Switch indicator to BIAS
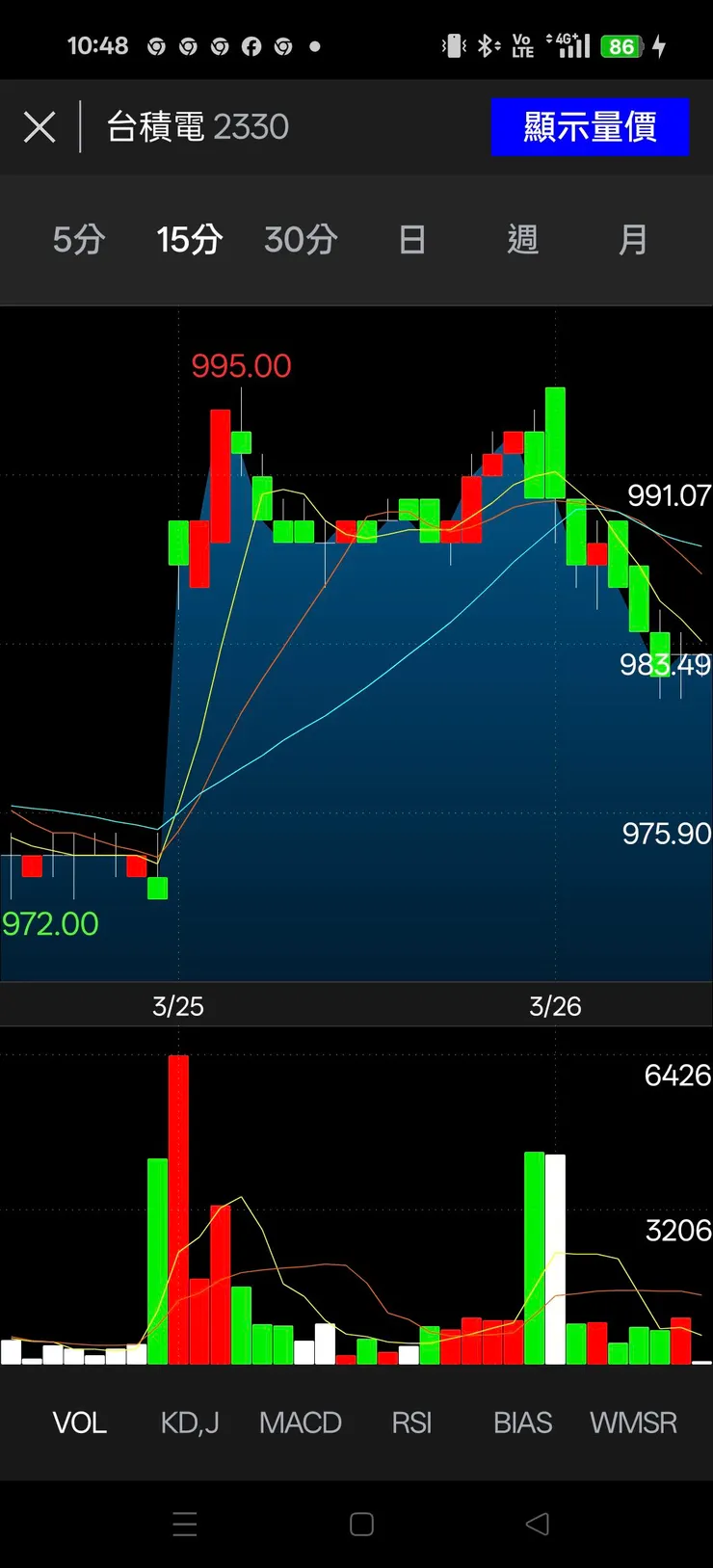This screenshot has height=1568, width=713. coord(522,1422)
